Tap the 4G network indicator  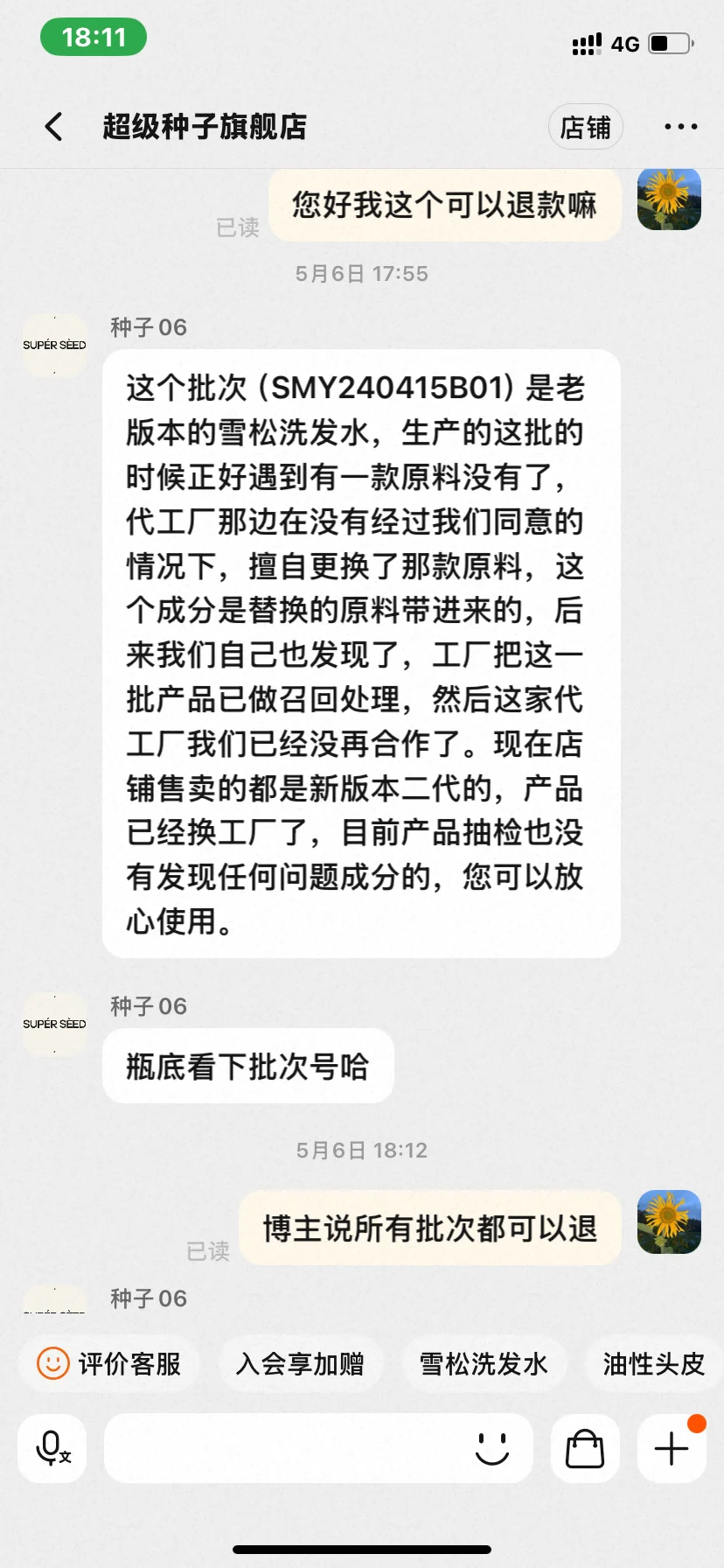pyautogui.click(x=623, y=43)
